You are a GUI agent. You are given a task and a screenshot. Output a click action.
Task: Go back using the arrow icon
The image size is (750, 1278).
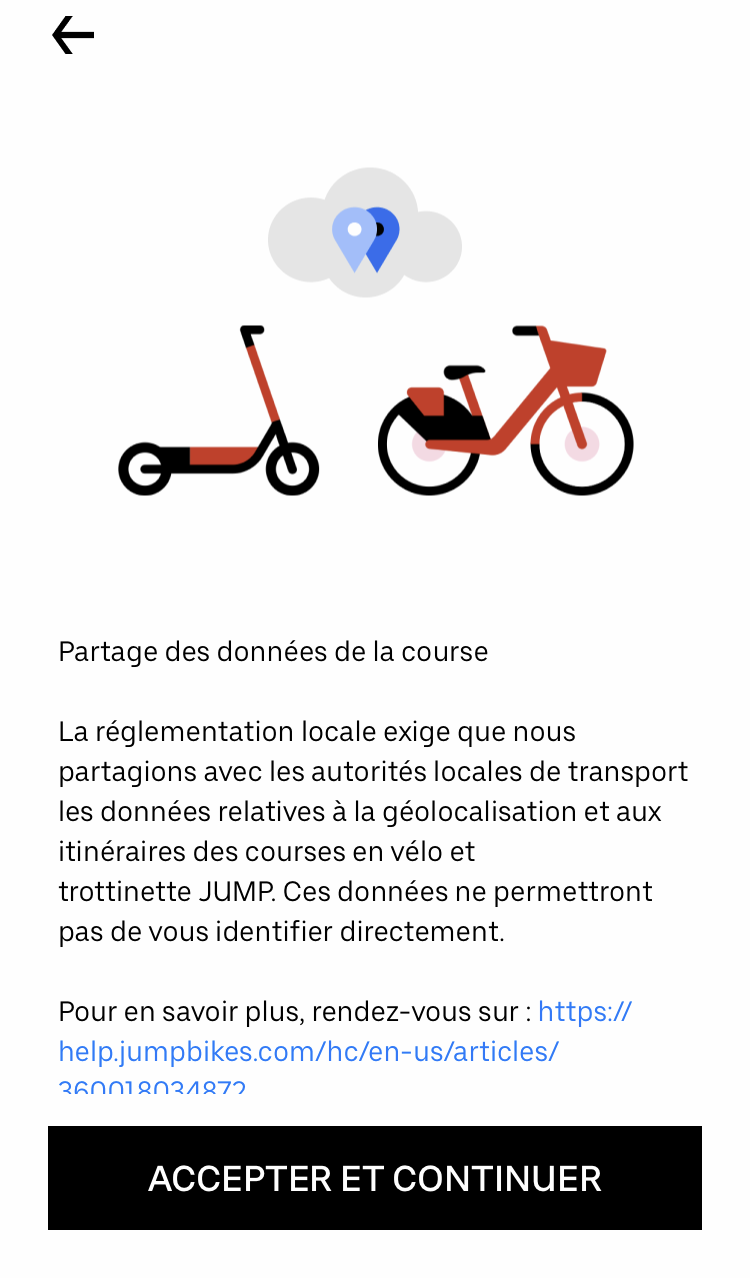tap(73, 36)
